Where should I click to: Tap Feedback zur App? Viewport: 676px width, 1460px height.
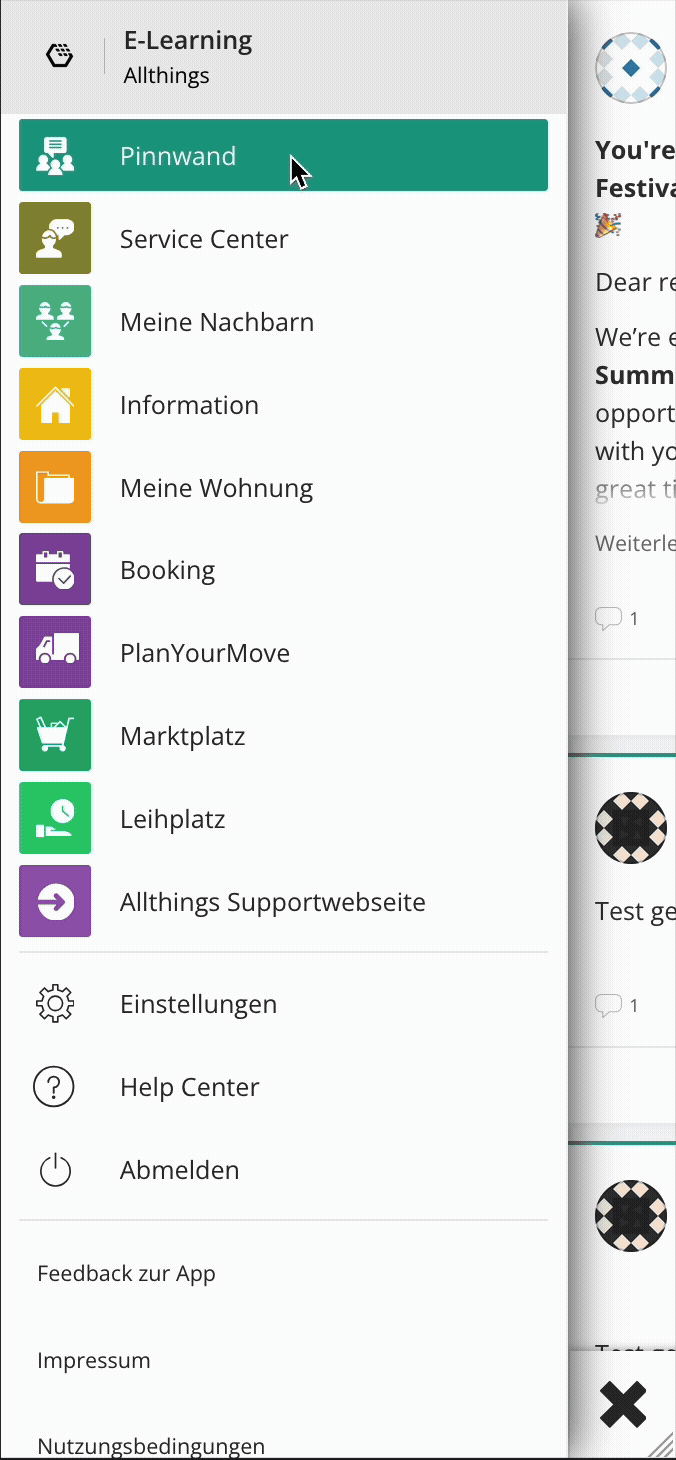(126, 1273)
